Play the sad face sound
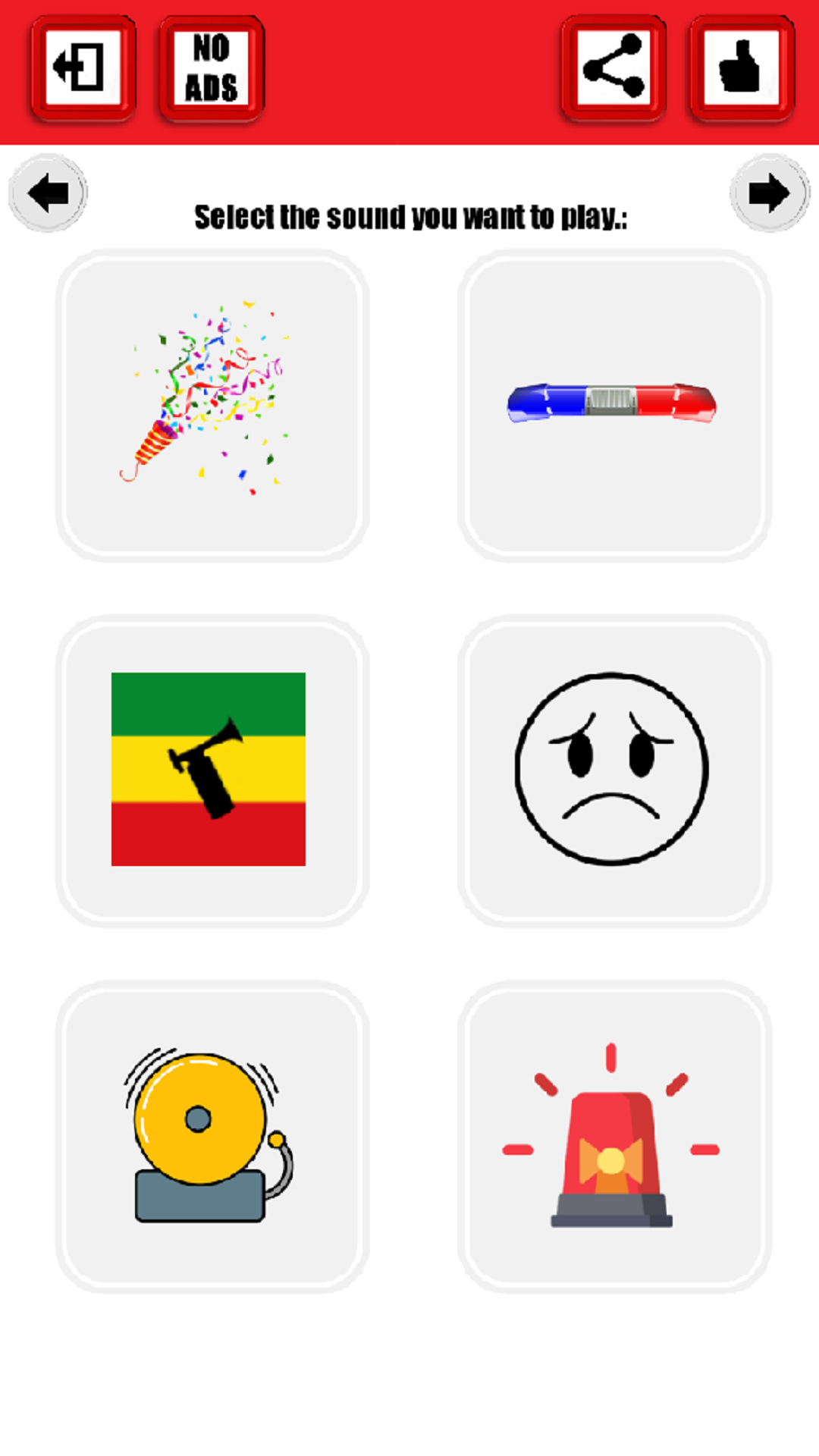Screen dimensions: 819x1456 [x=614, y=770]
